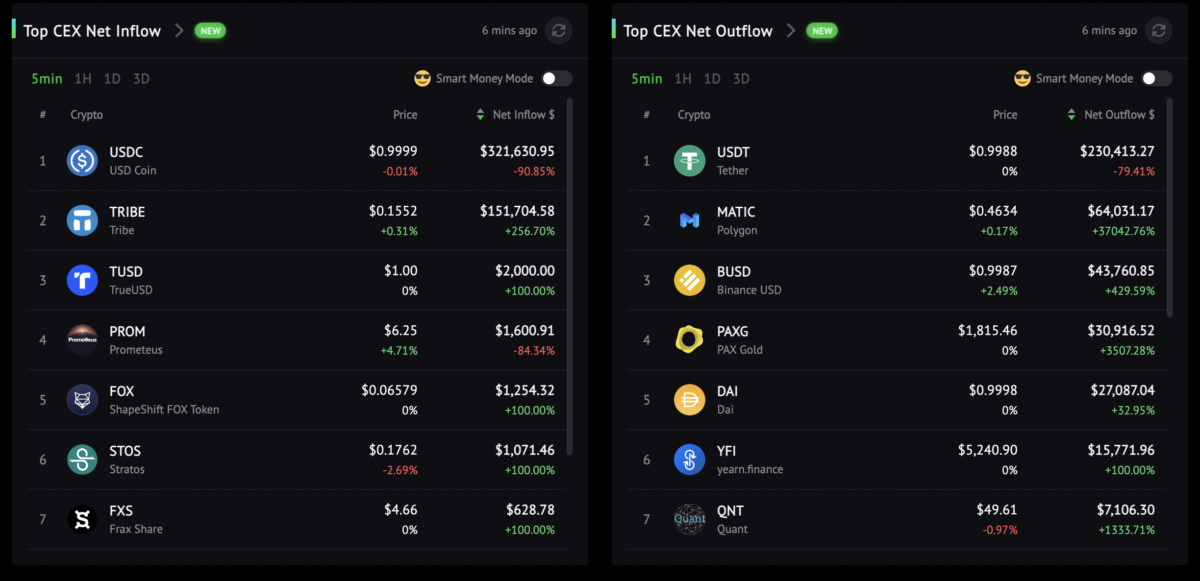Open the PROM Prometeus row

[x=127, y=340]
